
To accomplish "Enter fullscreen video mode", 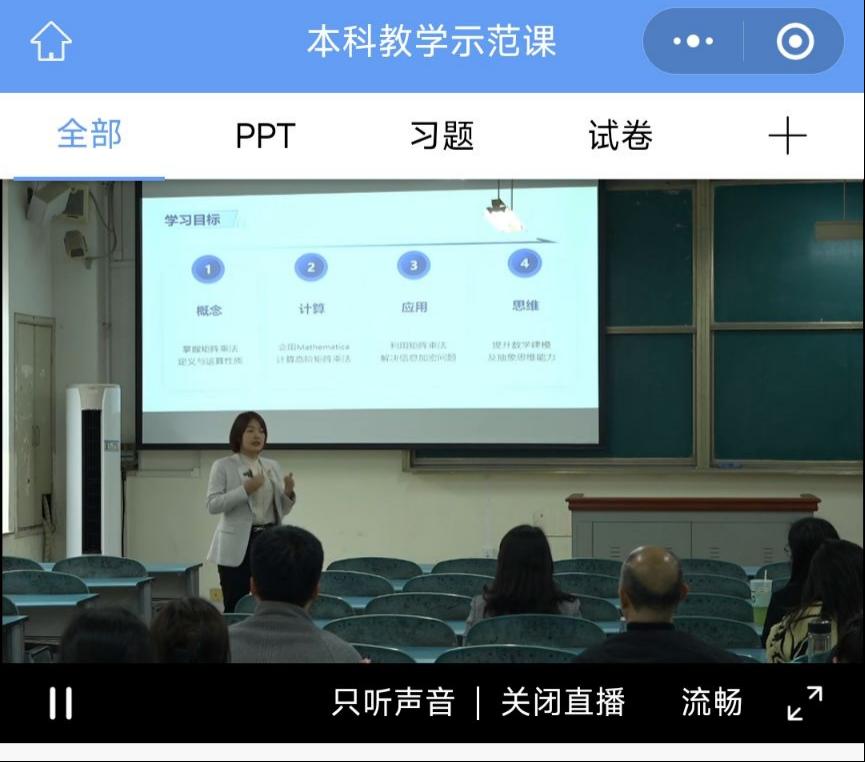I will (805, 703).
